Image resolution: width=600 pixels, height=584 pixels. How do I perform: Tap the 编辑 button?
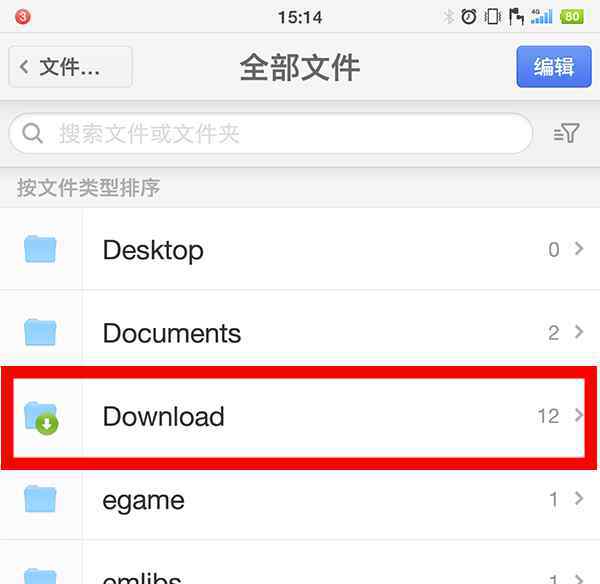pyautogui.click(x=553, y=67)
